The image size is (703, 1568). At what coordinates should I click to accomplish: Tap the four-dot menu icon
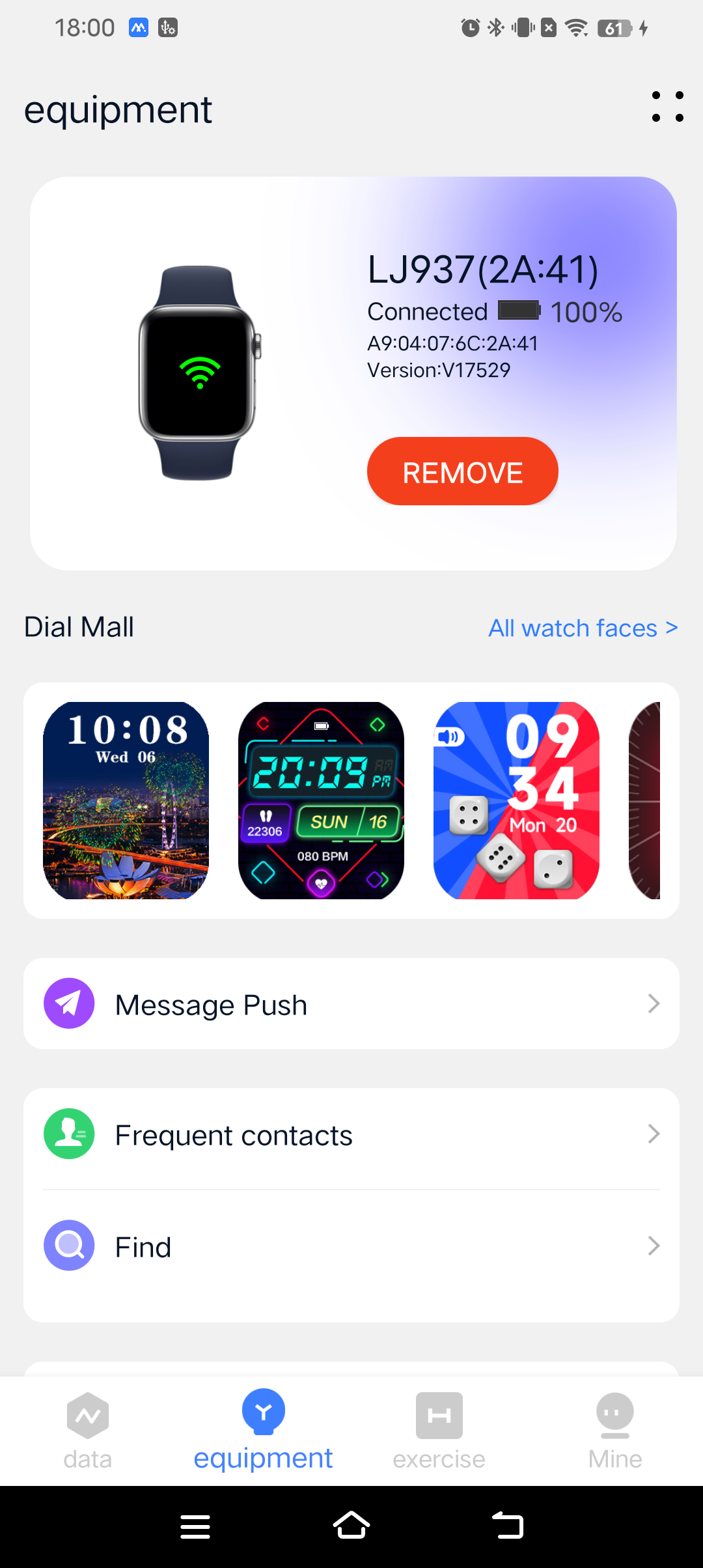pos(667,108)
